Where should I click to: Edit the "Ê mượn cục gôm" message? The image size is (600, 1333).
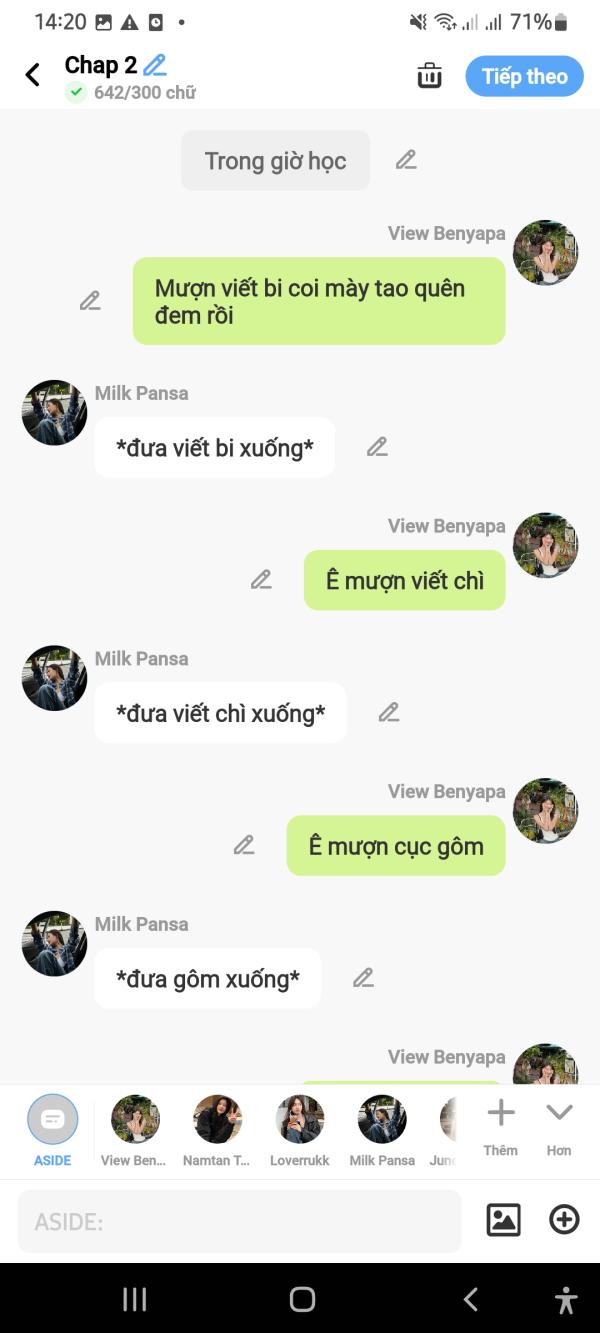point(244,845)
